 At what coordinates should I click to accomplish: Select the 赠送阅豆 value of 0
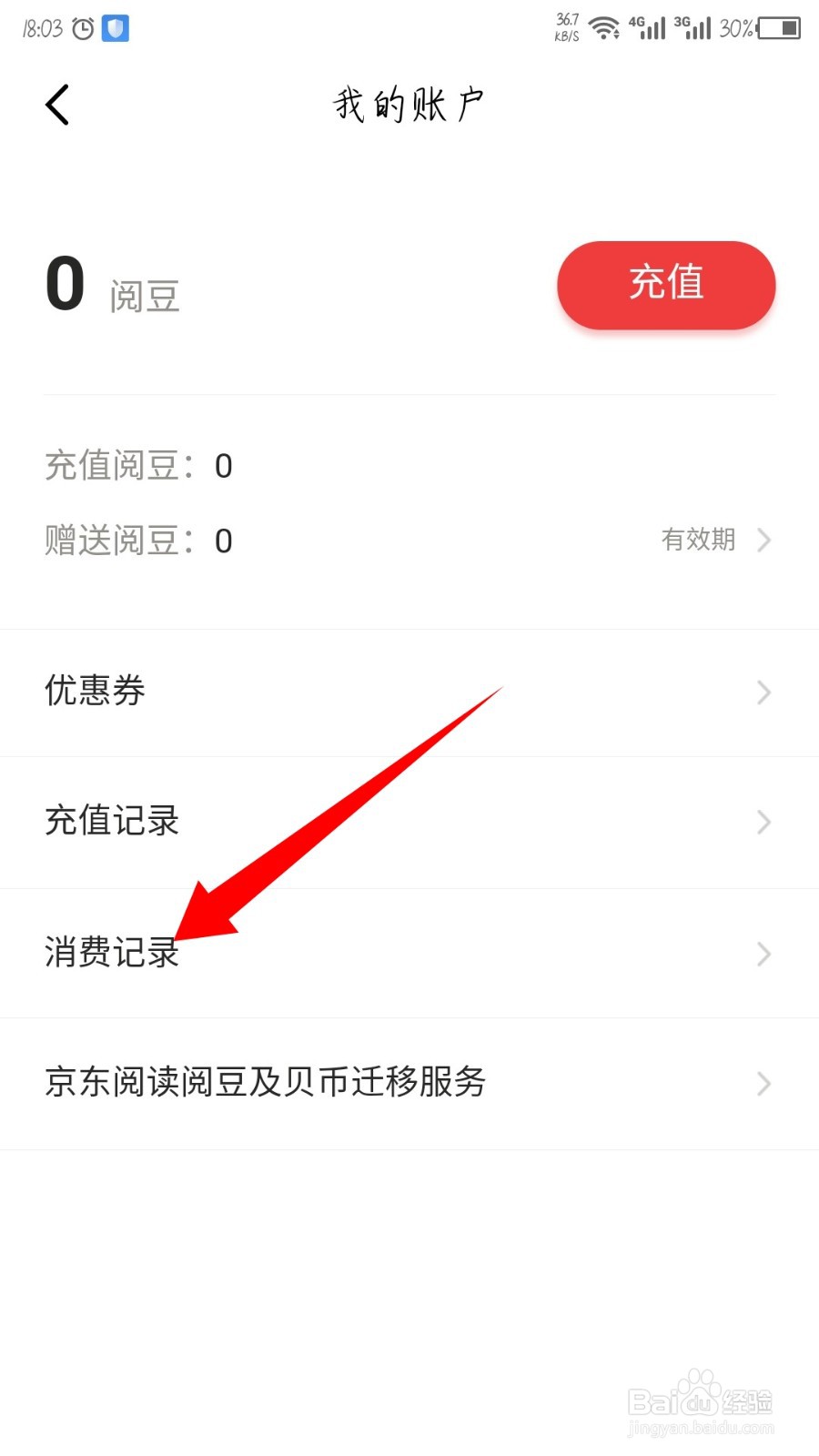[223, 541]
